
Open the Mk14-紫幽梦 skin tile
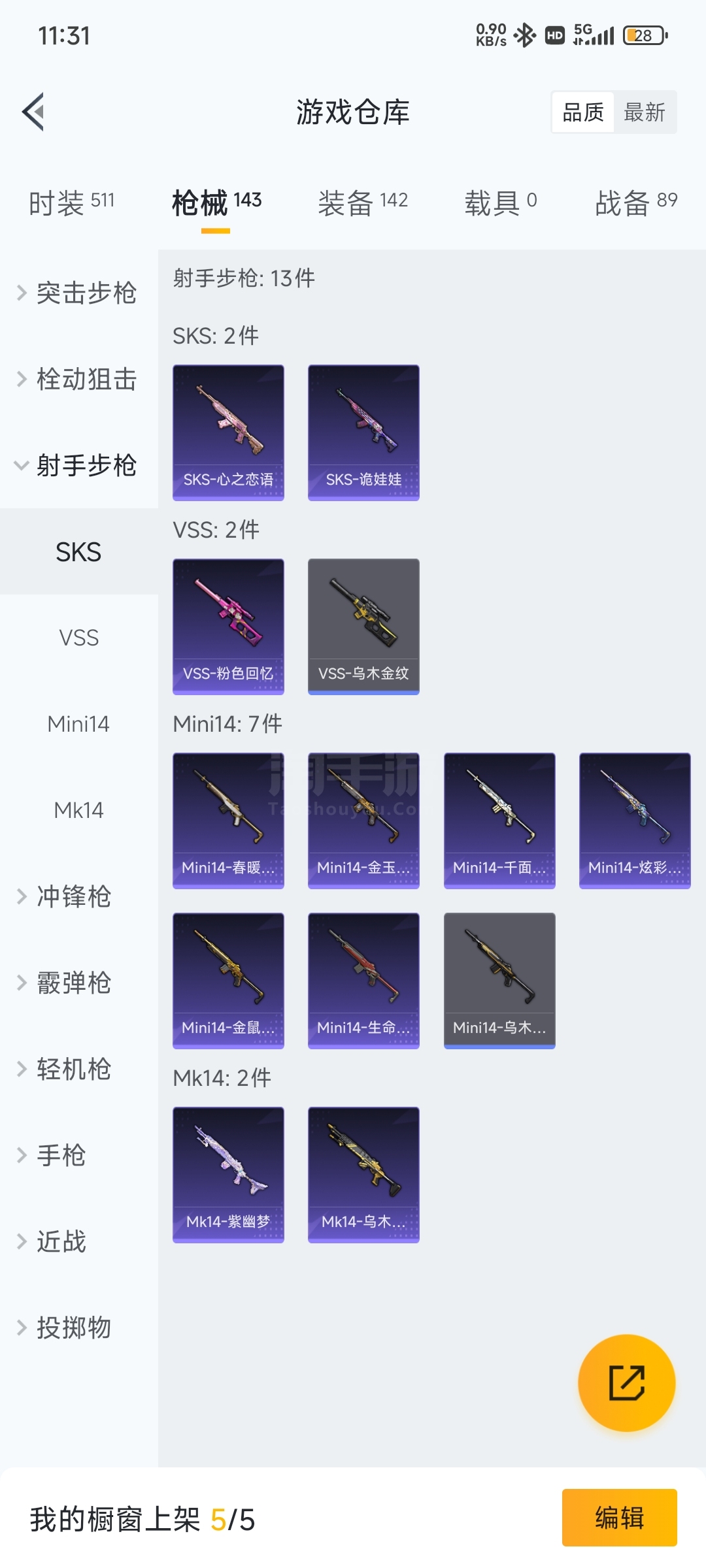(x=228, y=1175)
